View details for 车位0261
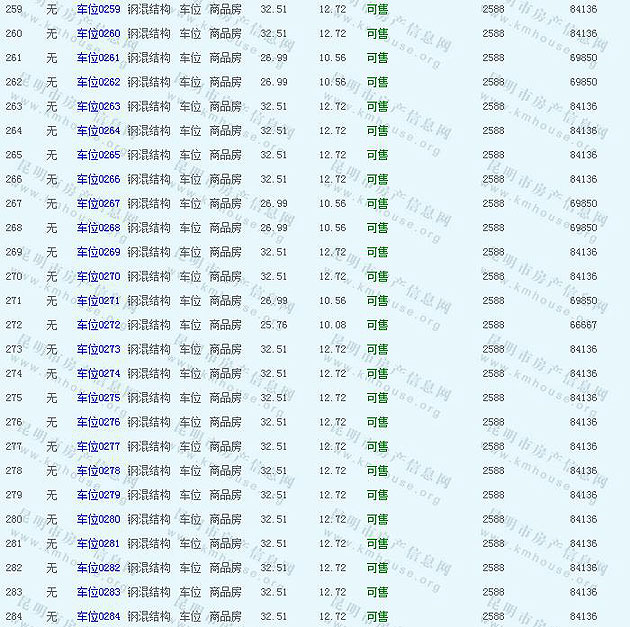This screenshot has width=630, height=627. click(98, 58)
